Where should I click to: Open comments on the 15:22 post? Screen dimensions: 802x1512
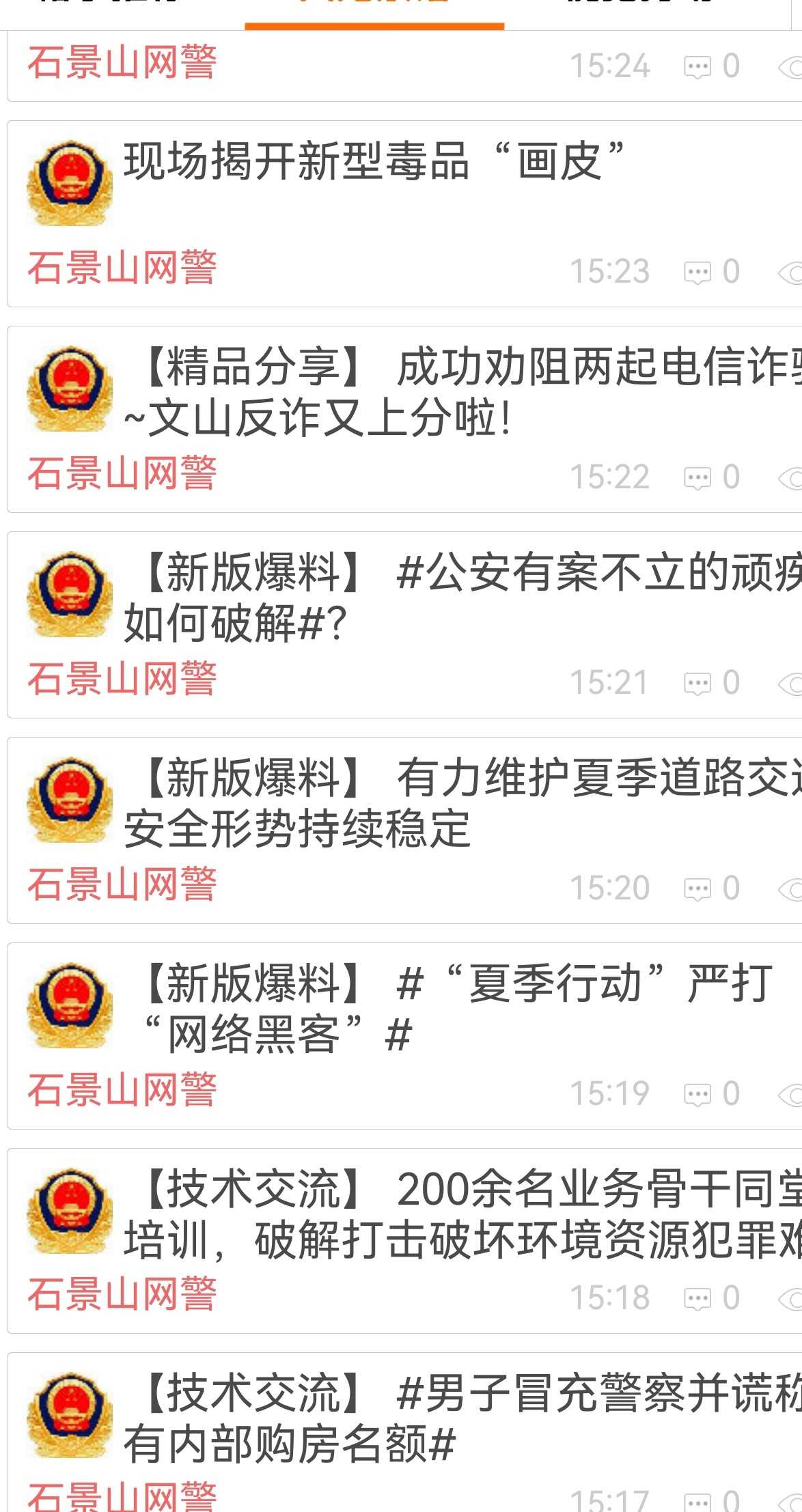click(x=712, y=477)
